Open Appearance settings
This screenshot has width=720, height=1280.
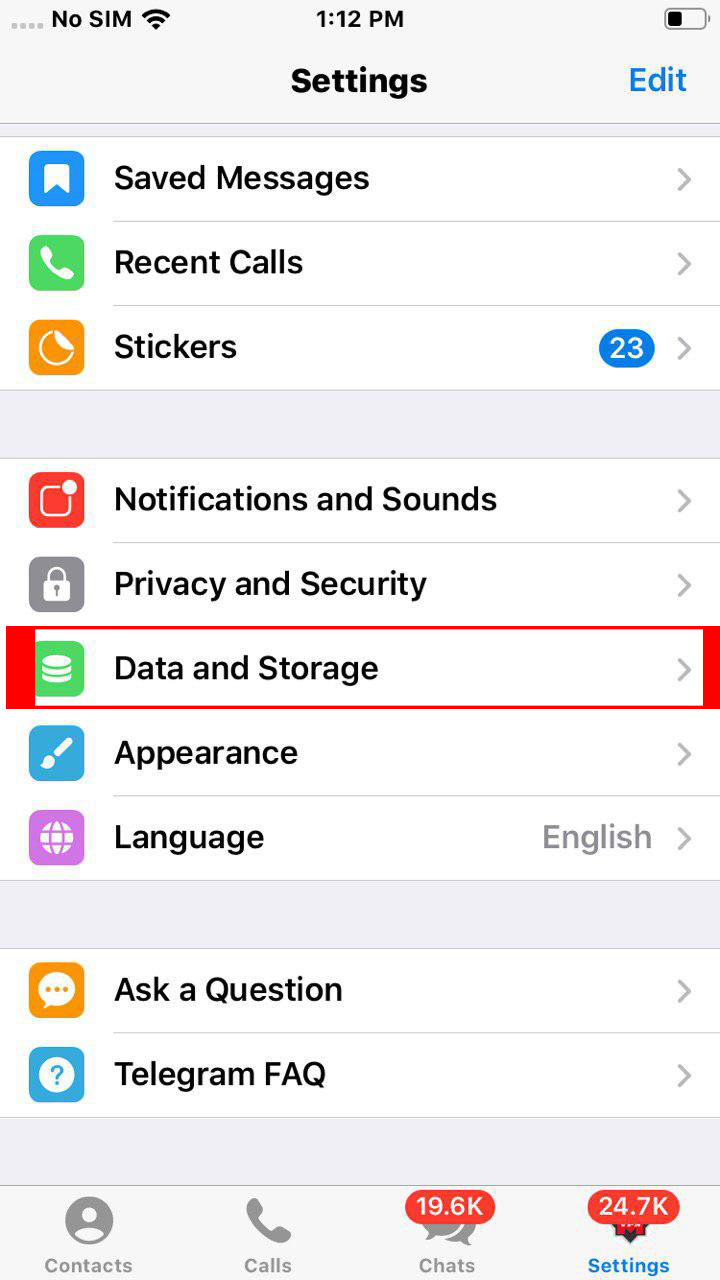360,753
